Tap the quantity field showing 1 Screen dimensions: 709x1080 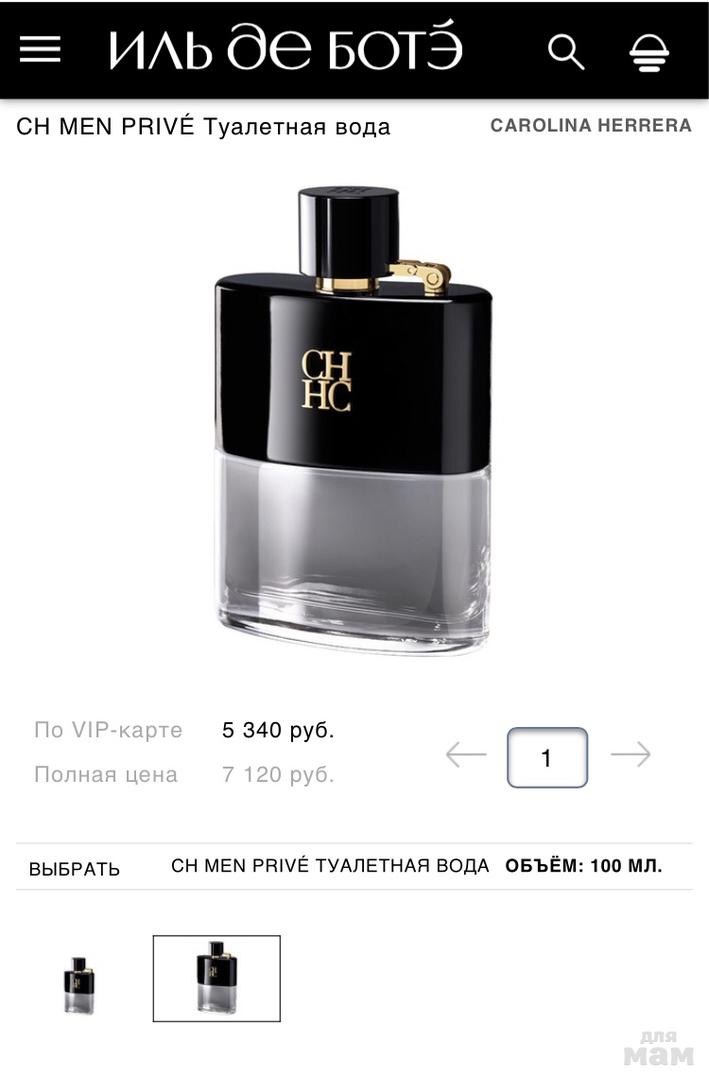coord(547,758)
